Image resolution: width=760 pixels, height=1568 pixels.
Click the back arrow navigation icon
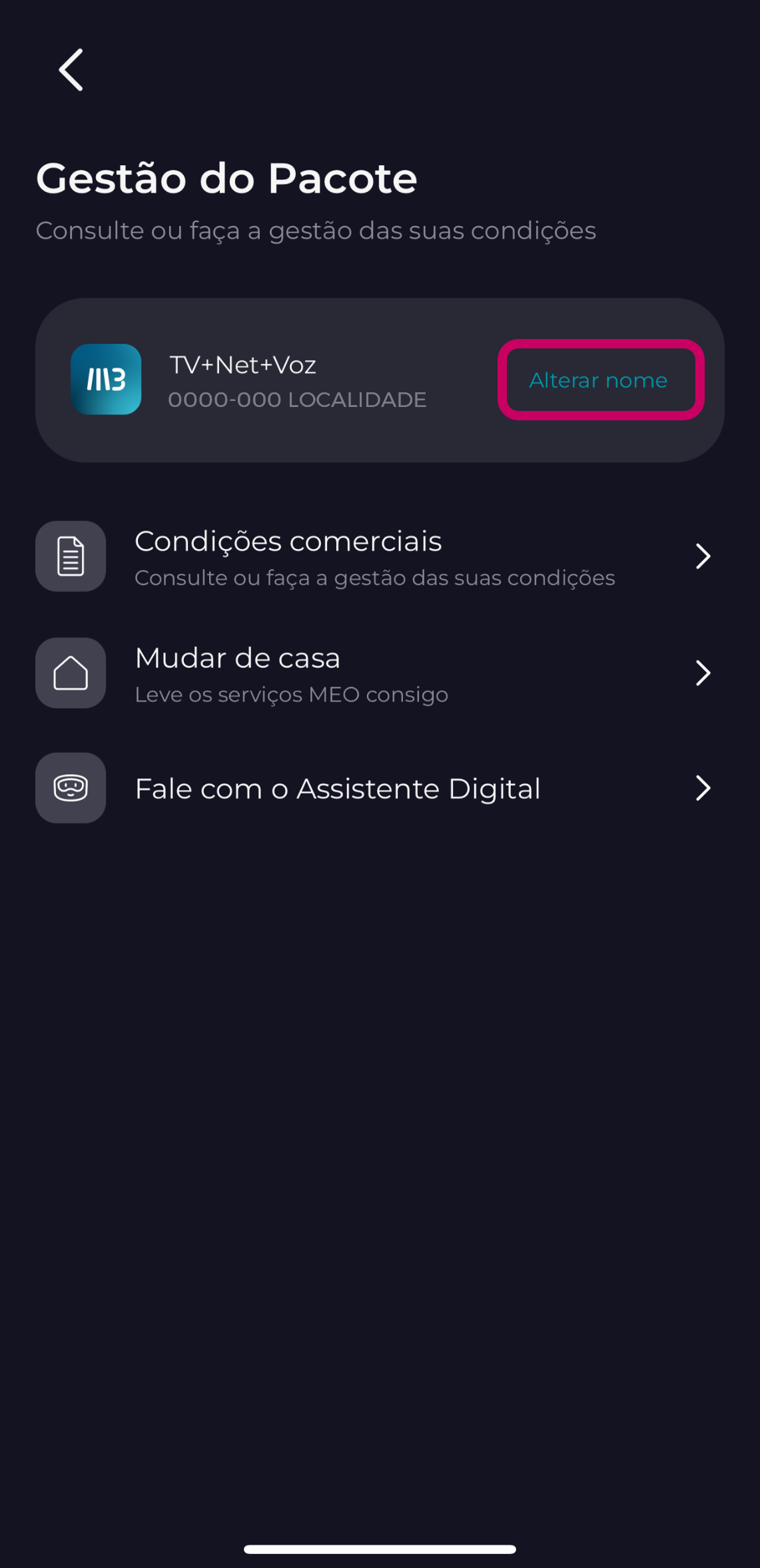click(x=70, y=70)
